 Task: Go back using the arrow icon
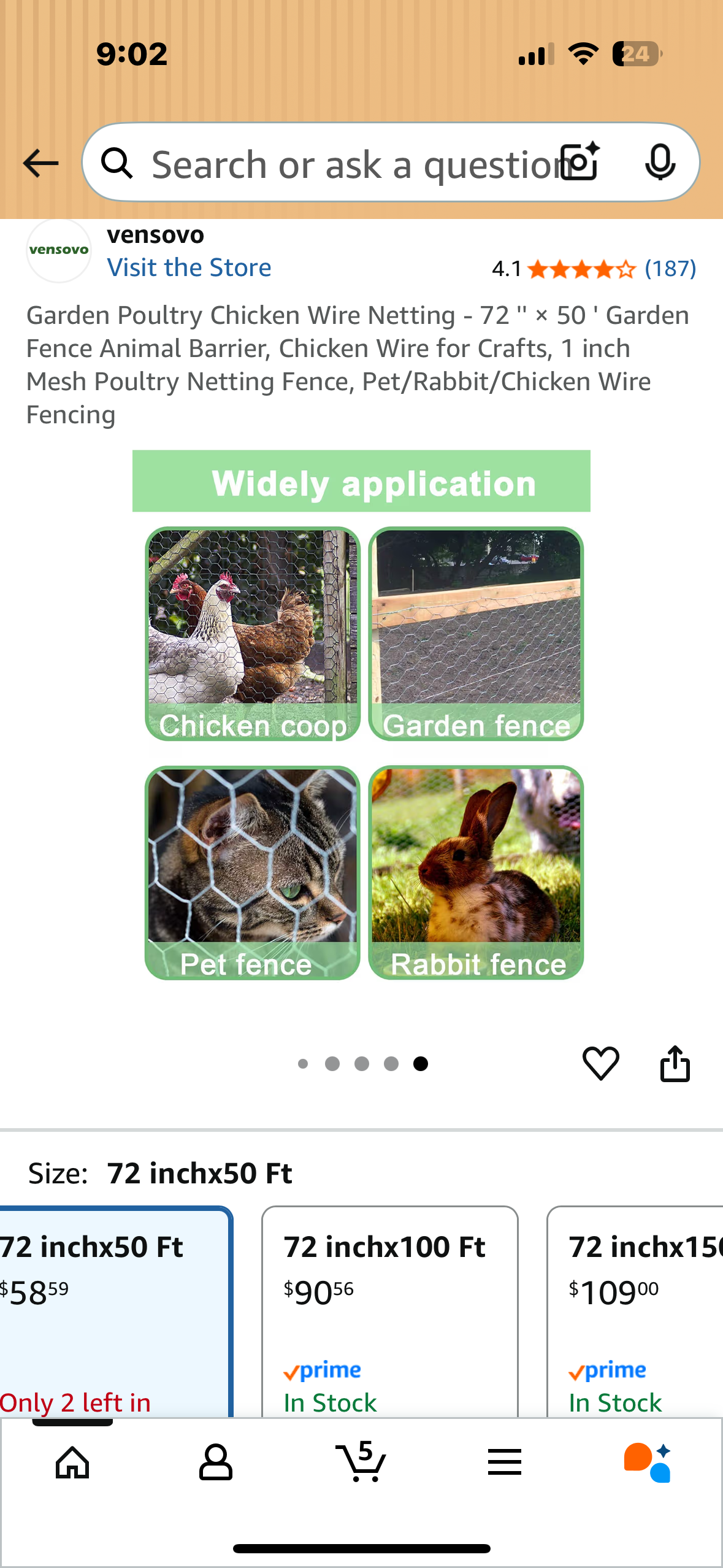point(40,163)
